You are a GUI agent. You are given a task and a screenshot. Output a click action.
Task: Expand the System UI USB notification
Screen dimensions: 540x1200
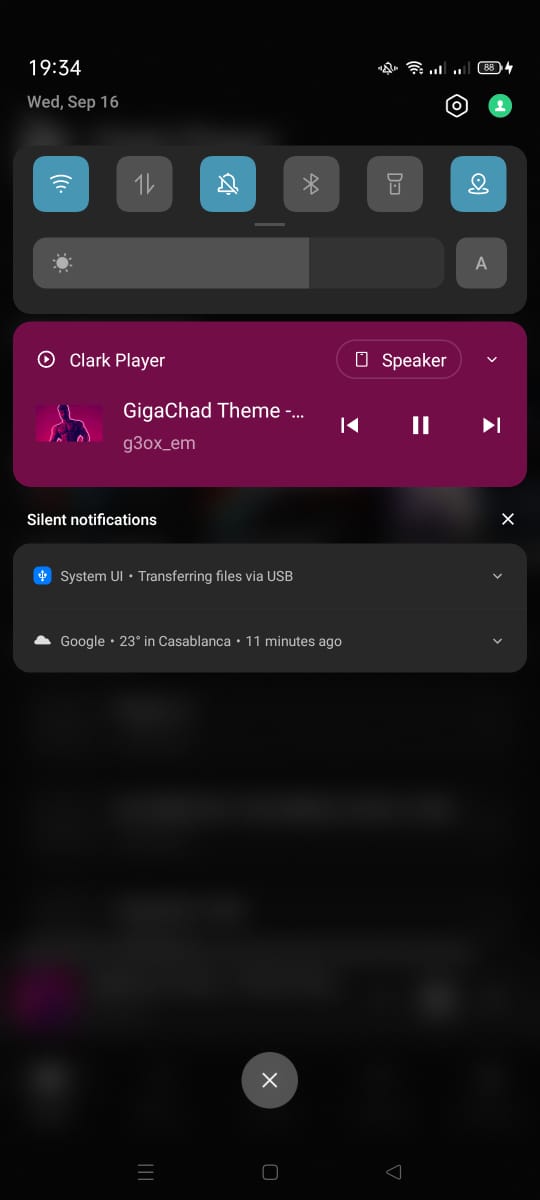click(x=498, y=576)
